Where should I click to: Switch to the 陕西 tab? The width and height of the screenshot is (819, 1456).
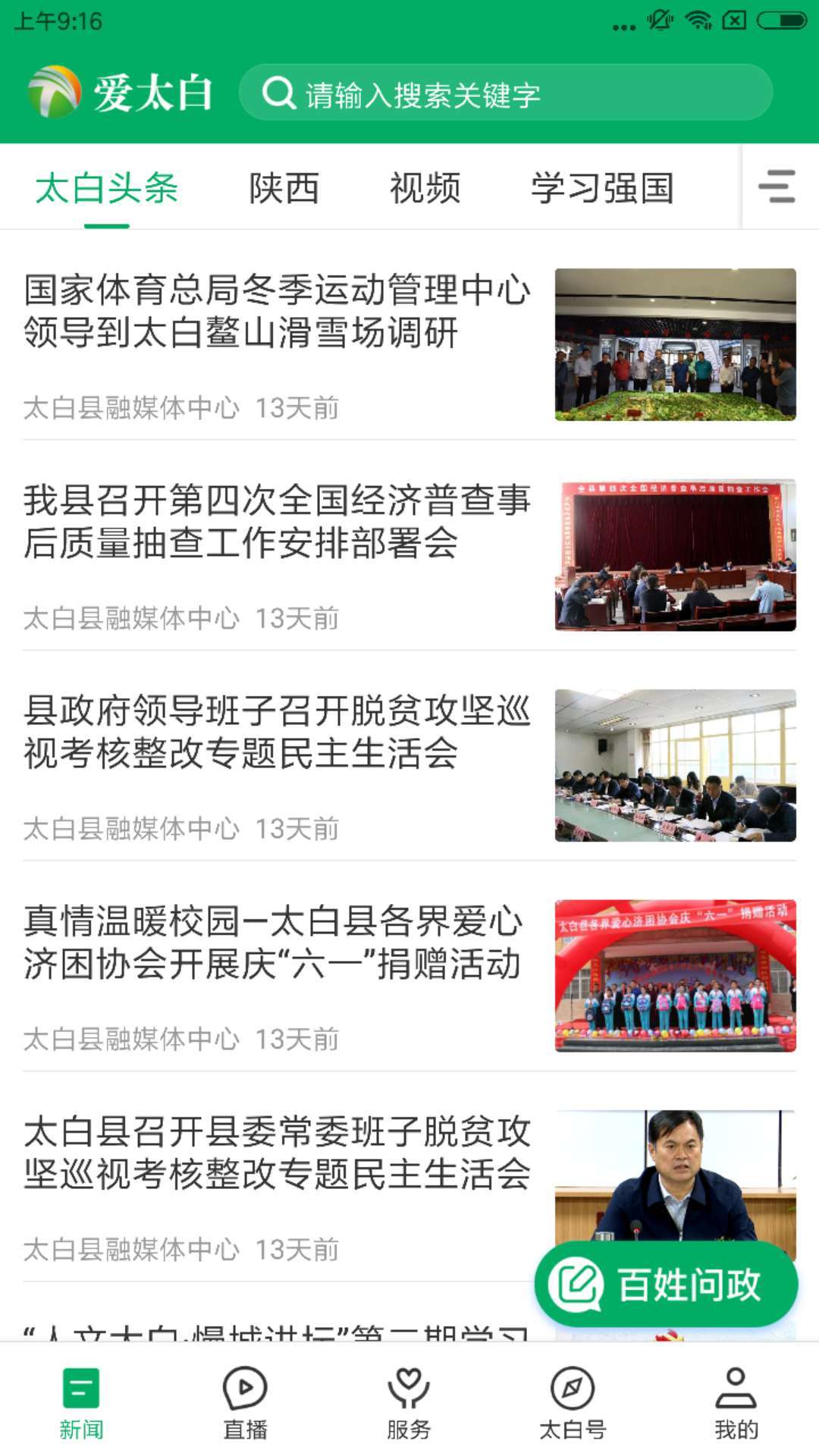[x=284, y=188]
